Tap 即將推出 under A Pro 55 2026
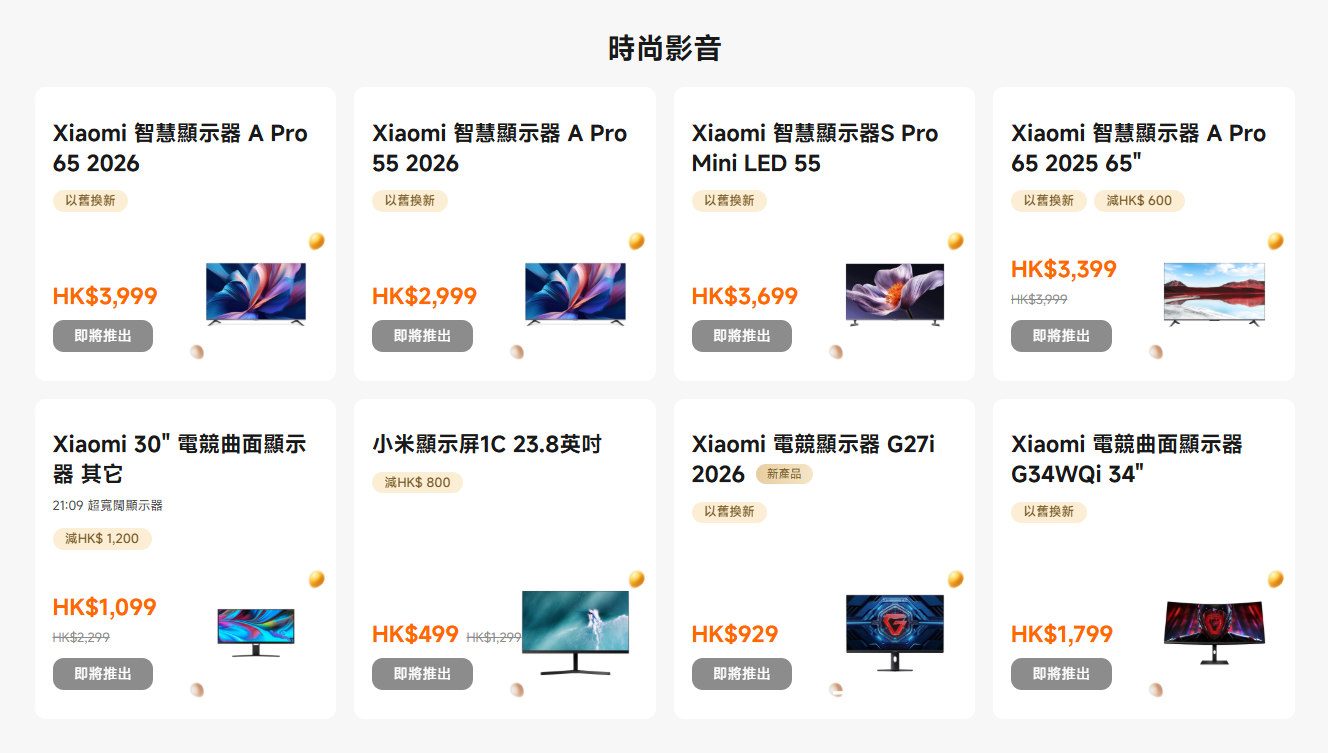 (x=422, y=336)
